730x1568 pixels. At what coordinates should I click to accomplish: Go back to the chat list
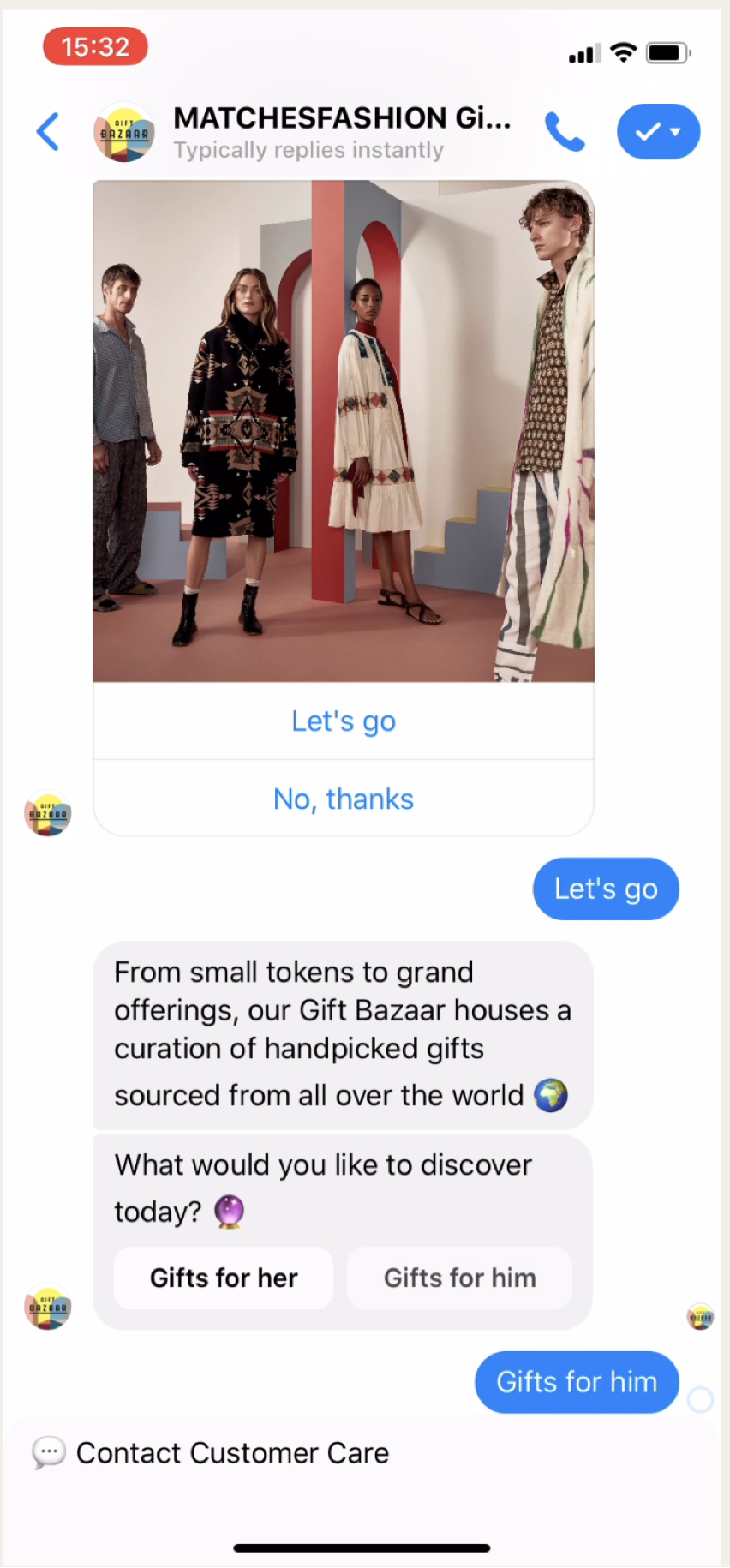[x=49, y=132]
